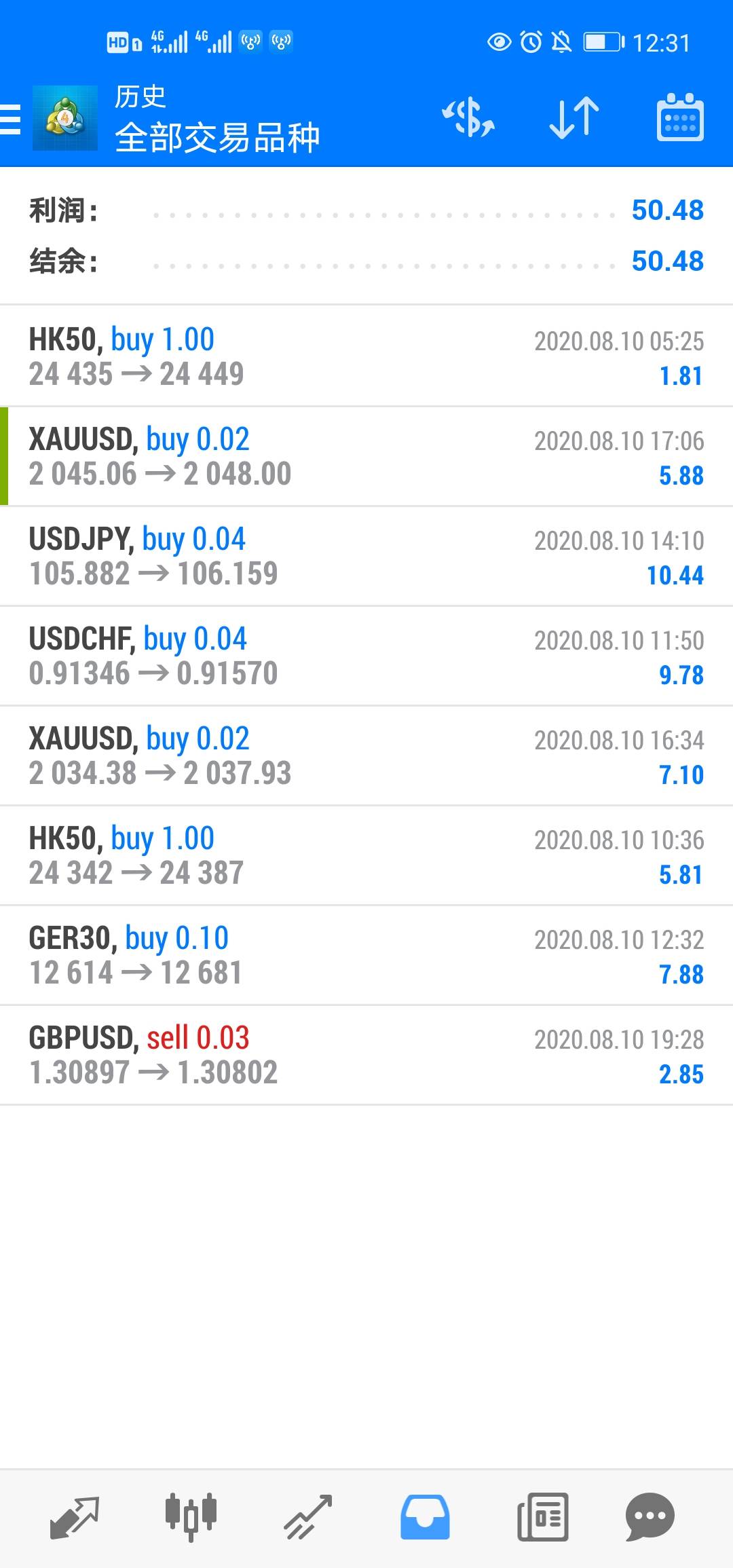Viewport: 733px width, 1568px height.
Task: Switch to the quotes tab
Action: point(75,1516)
